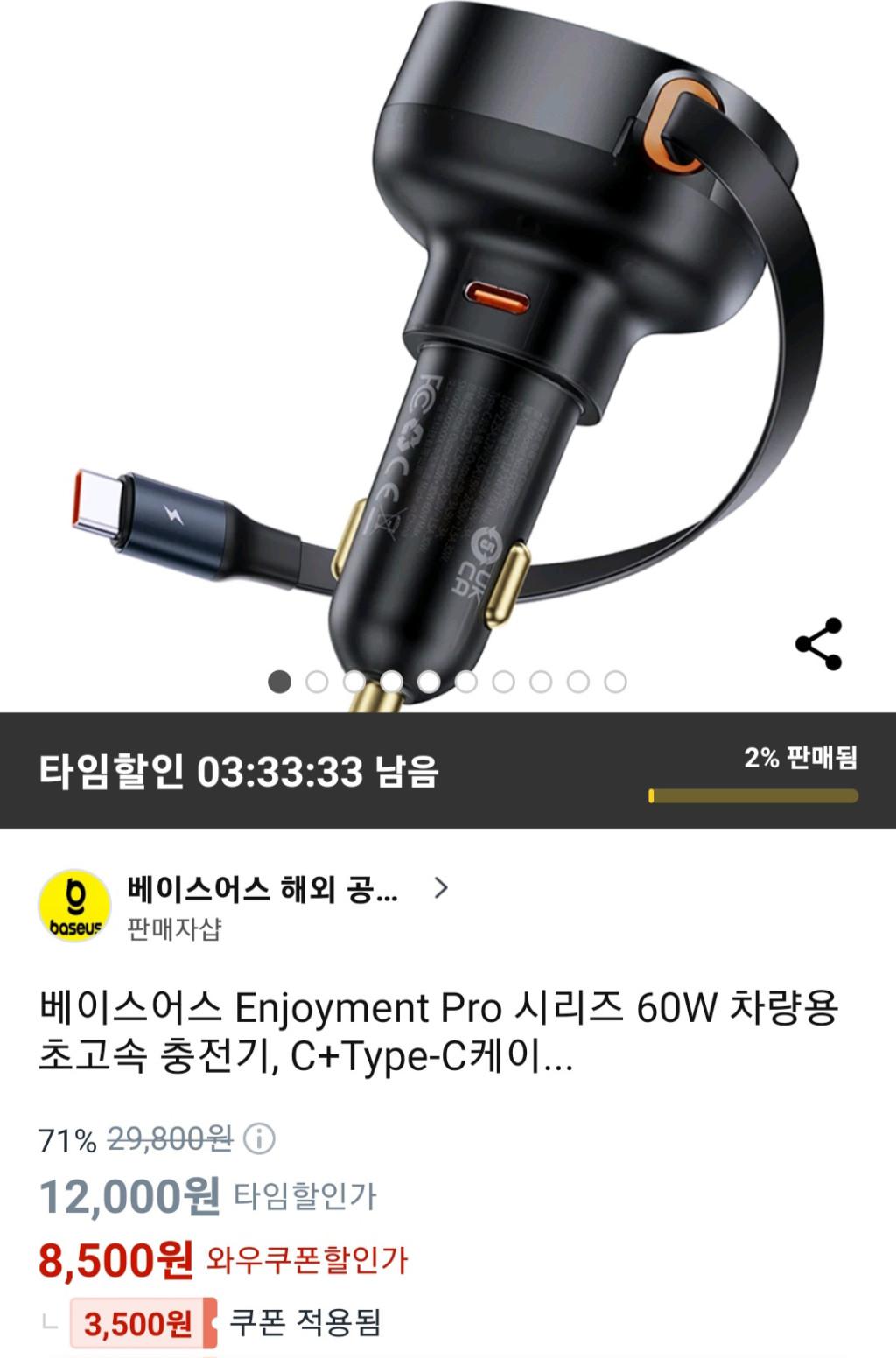Share this Baseus car charger product

coord(818,644)
